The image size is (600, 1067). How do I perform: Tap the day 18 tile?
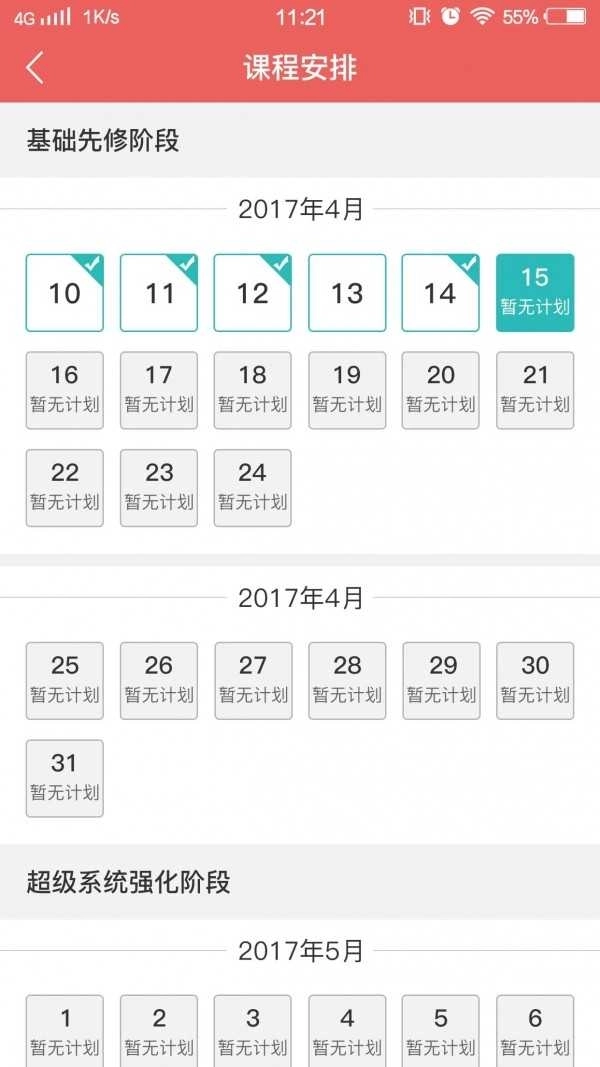(253, 390)
